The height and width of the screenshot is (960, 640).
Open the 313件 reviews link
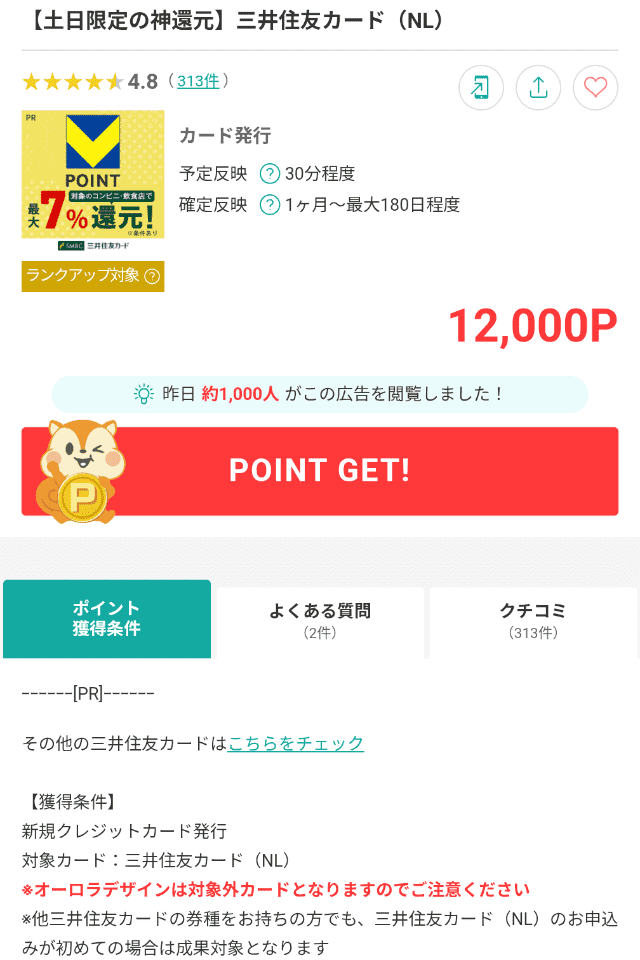tap(197, 81)
